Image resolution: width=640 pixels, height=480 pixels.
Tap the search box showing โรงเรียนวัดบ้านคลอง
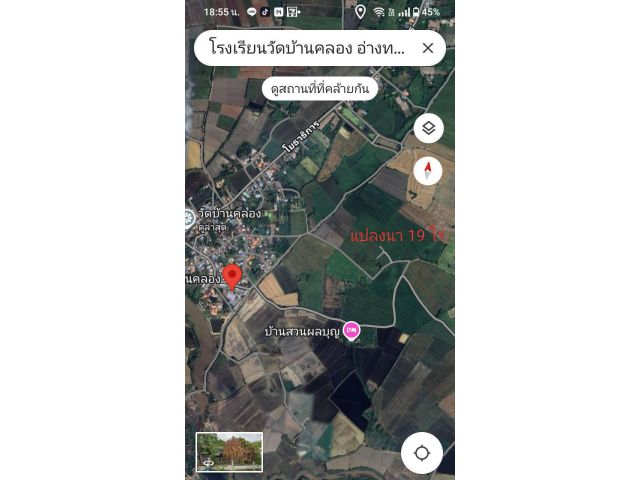point(305,47)
